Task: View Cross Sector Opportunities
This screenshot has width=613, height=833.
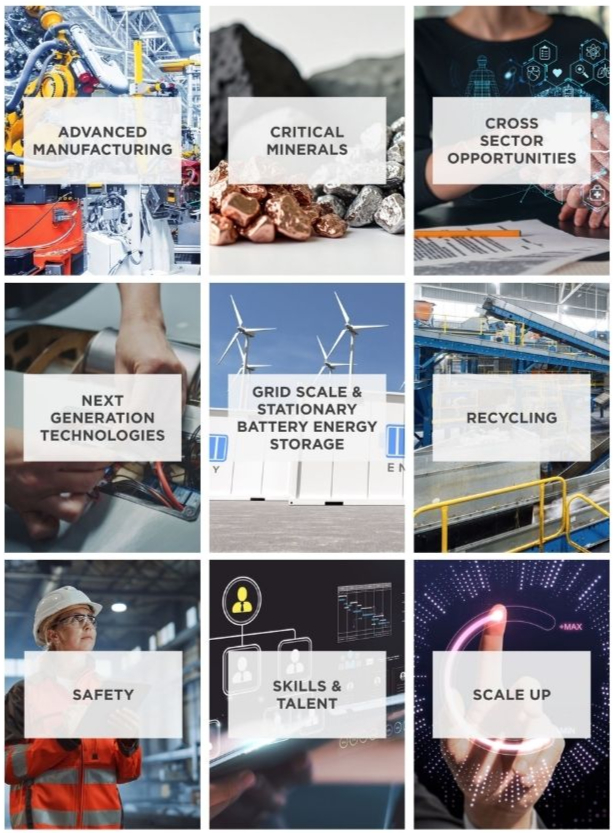Action: 511,140
